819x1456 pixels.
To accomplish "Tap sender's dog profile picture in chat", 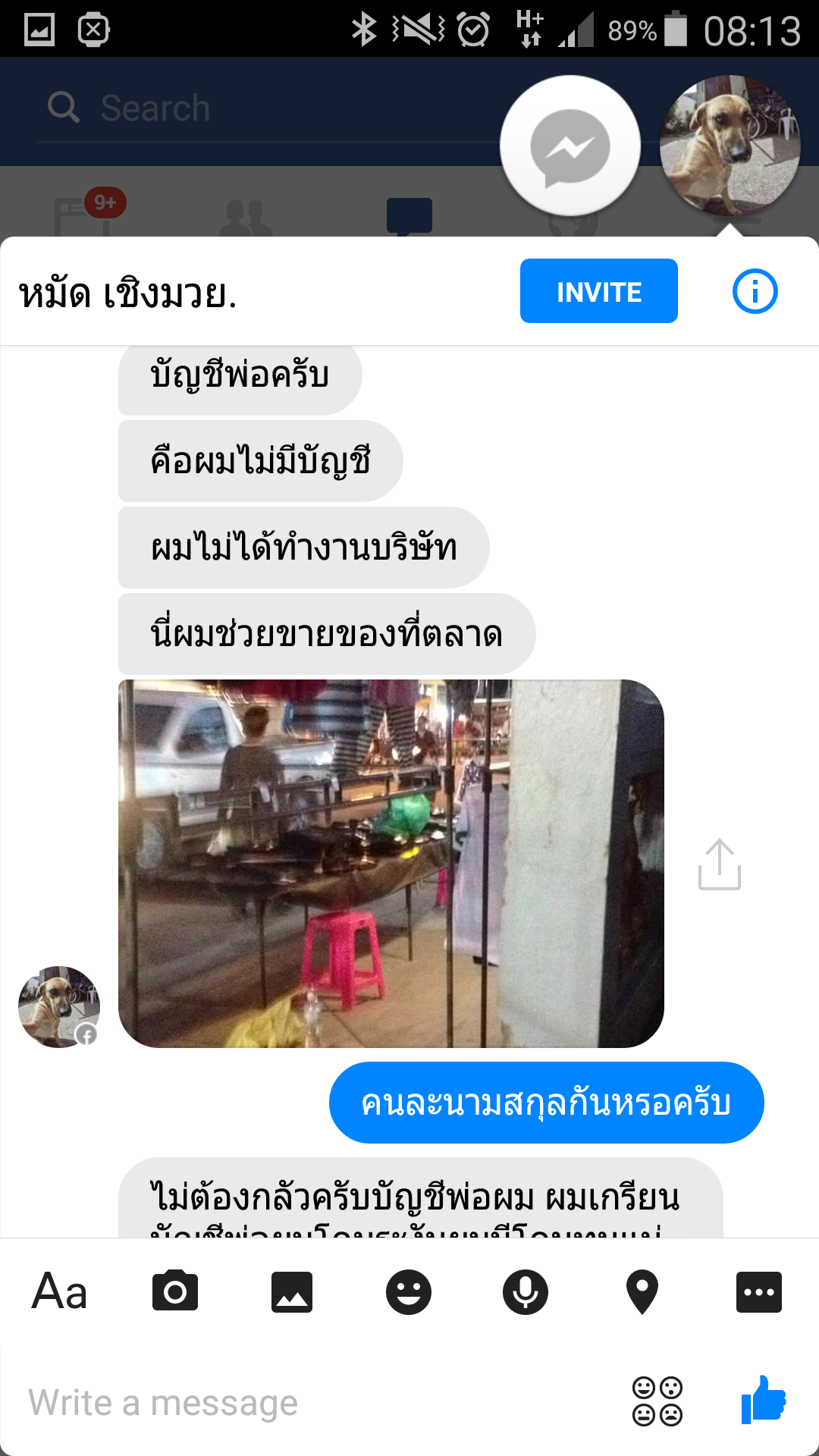I will coord(59,1006).
